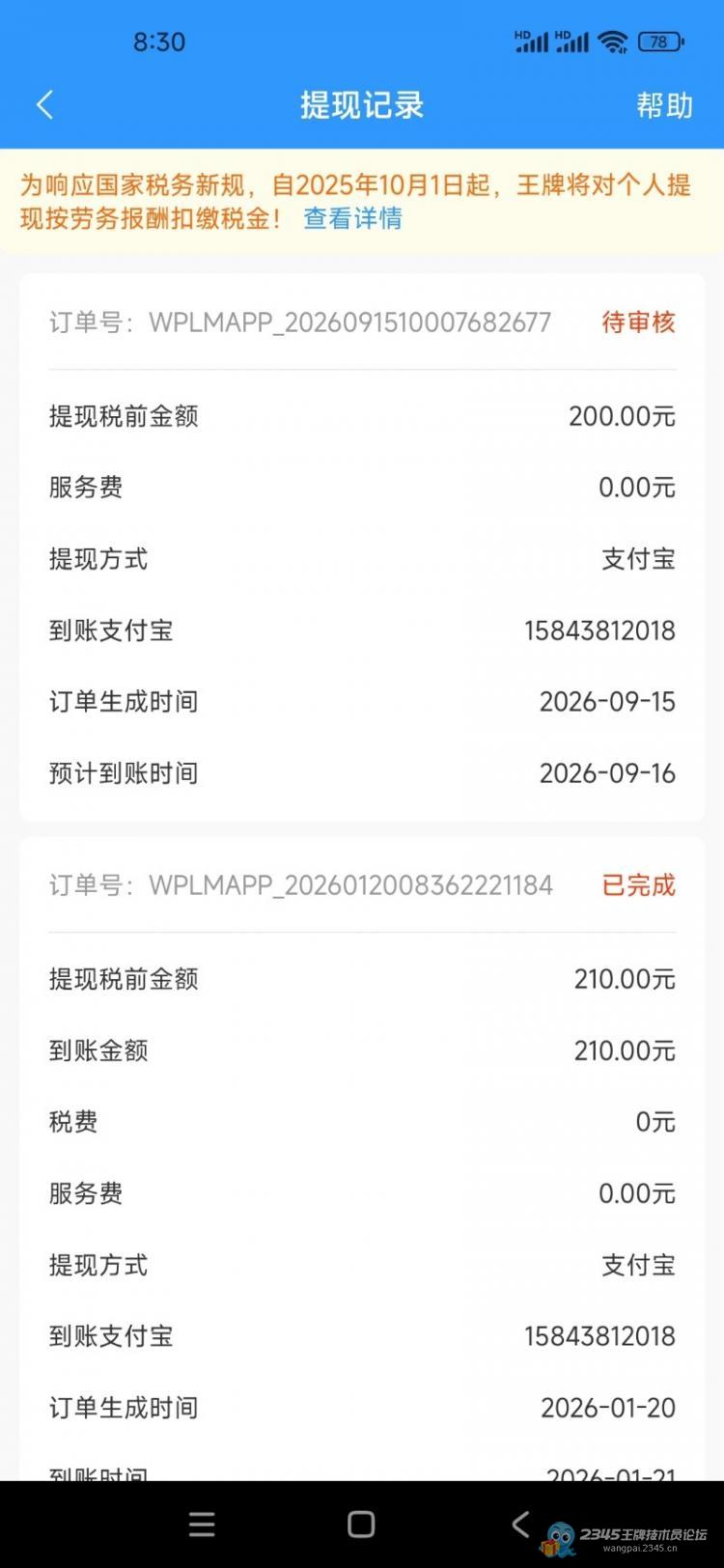
Task: Tap the system home button
Action: pos(361,1525)
